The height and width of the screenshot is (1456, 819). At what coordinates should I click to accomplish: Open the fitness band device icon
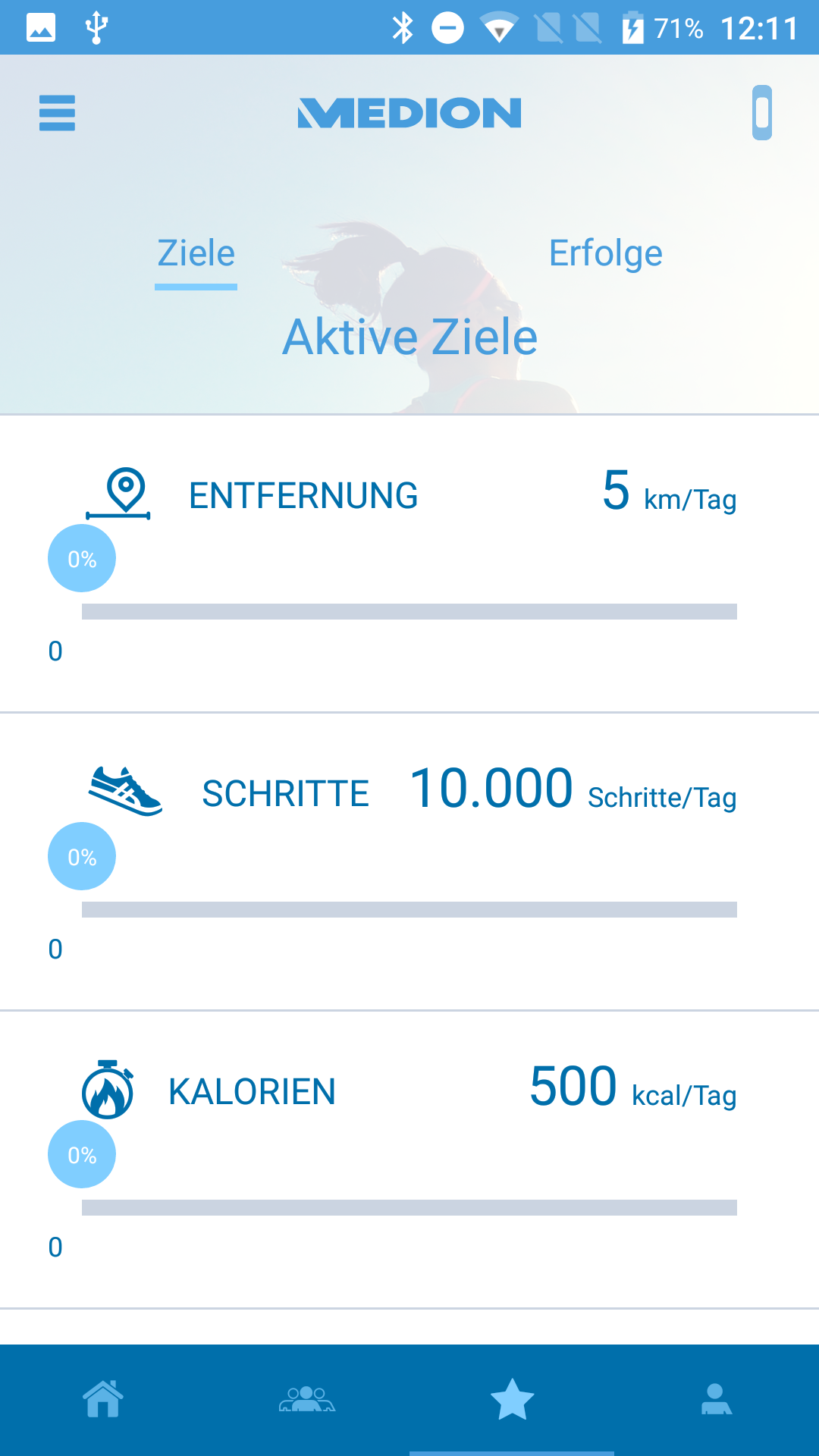(761, 113)
